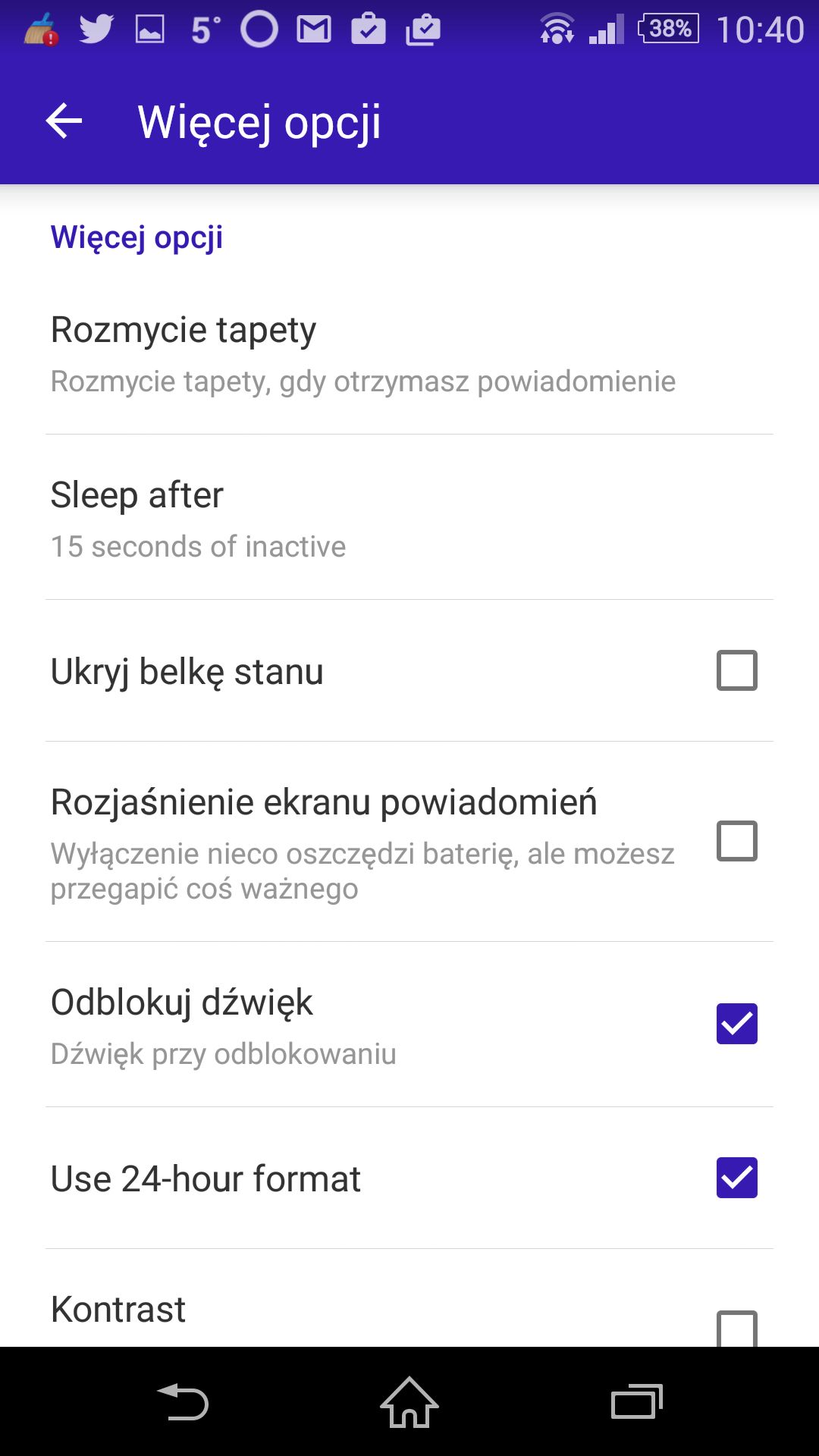
Task: Go back using the app bar arrow
Action: coord(64,121)
